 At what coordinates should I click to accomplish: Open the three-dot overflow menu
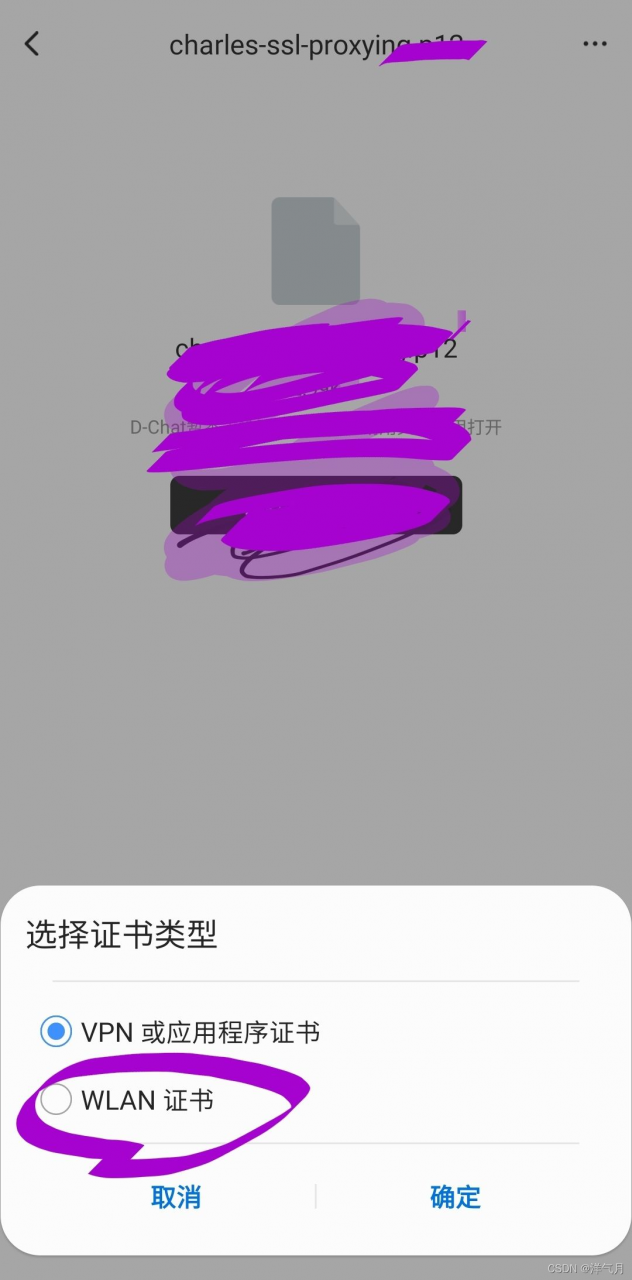tap(595, 44)
